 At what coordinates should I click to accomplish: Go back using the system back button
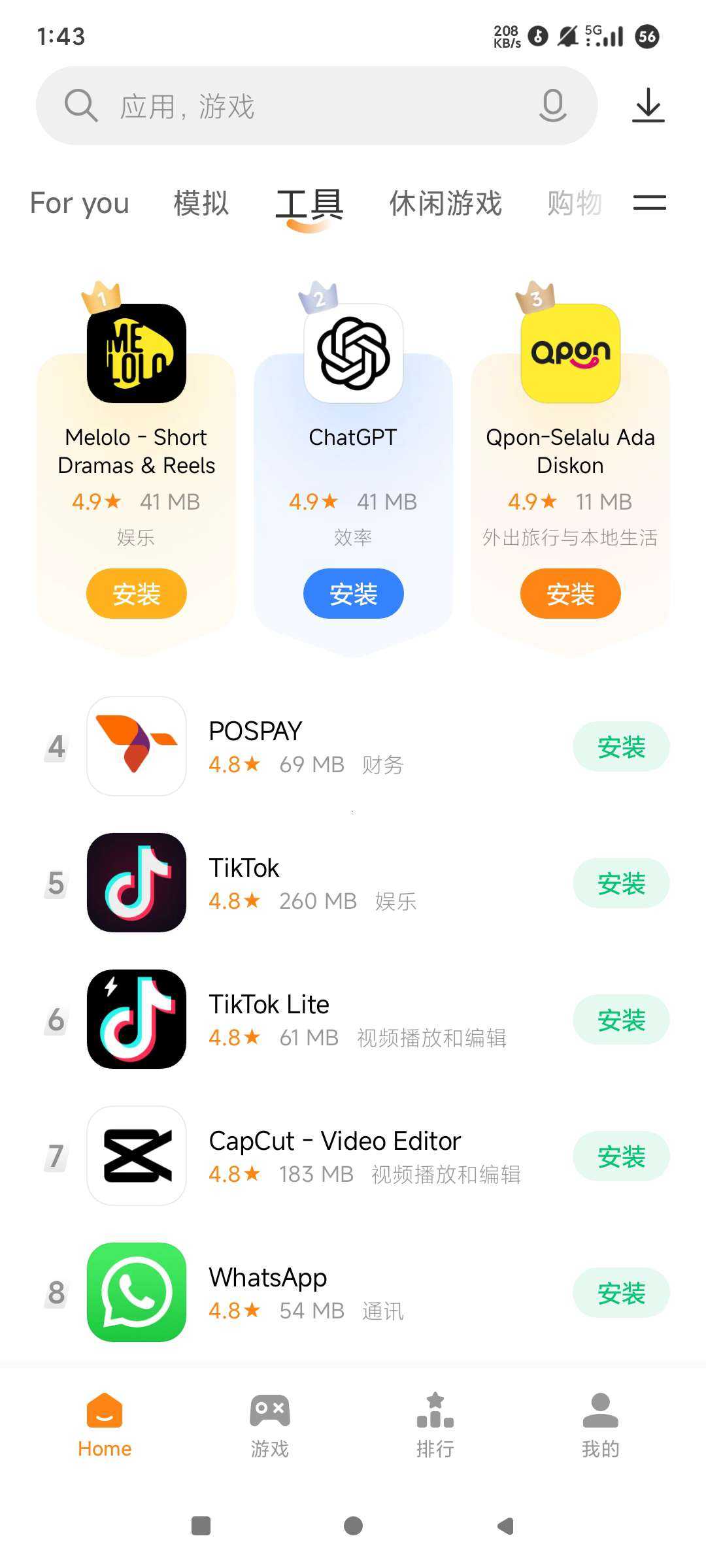click(505, 1526)
